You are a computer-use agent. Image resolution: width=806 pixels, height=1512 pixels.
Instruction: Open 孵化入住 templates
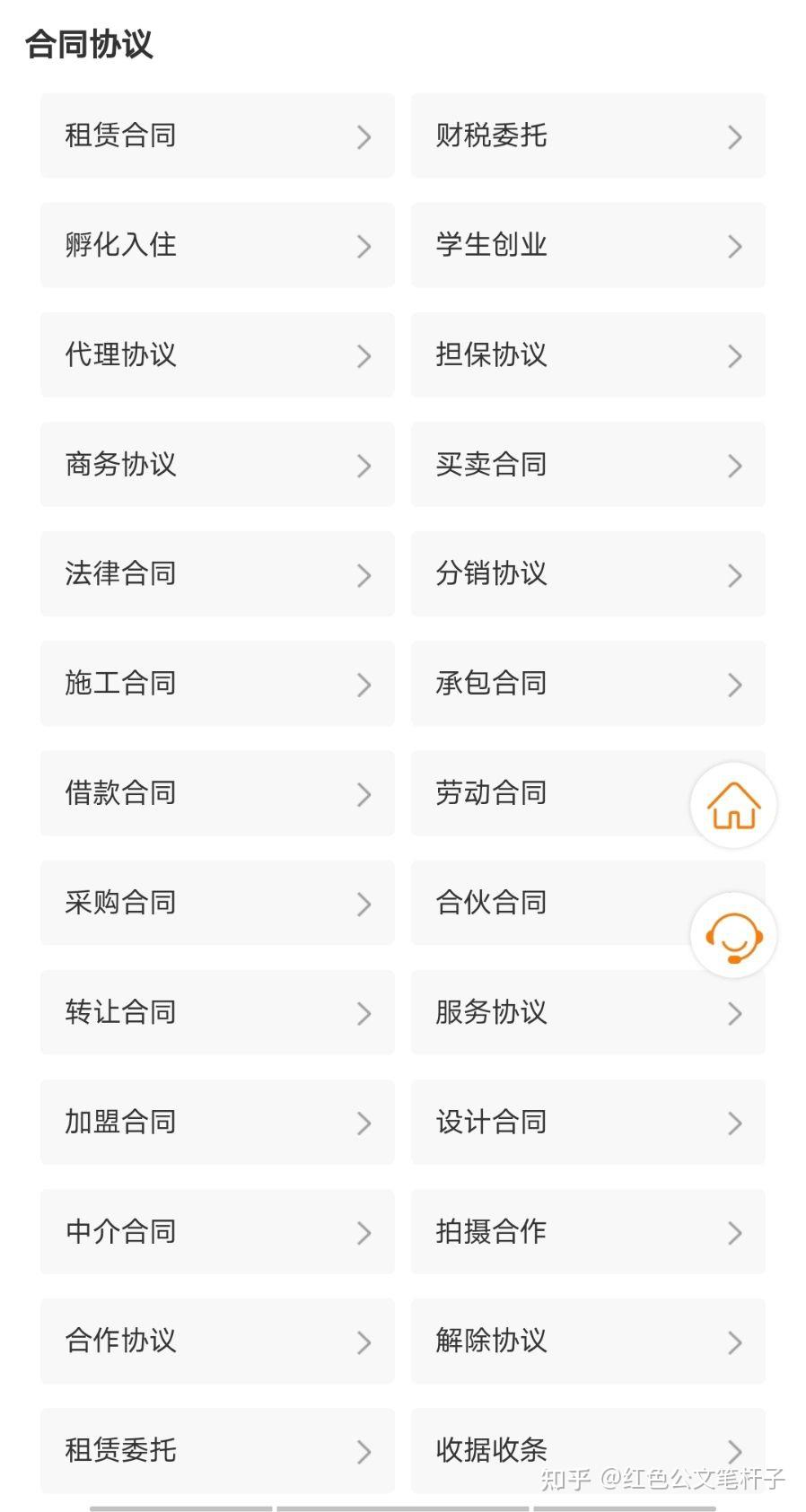pyautogui.click(x=217, y=245)
